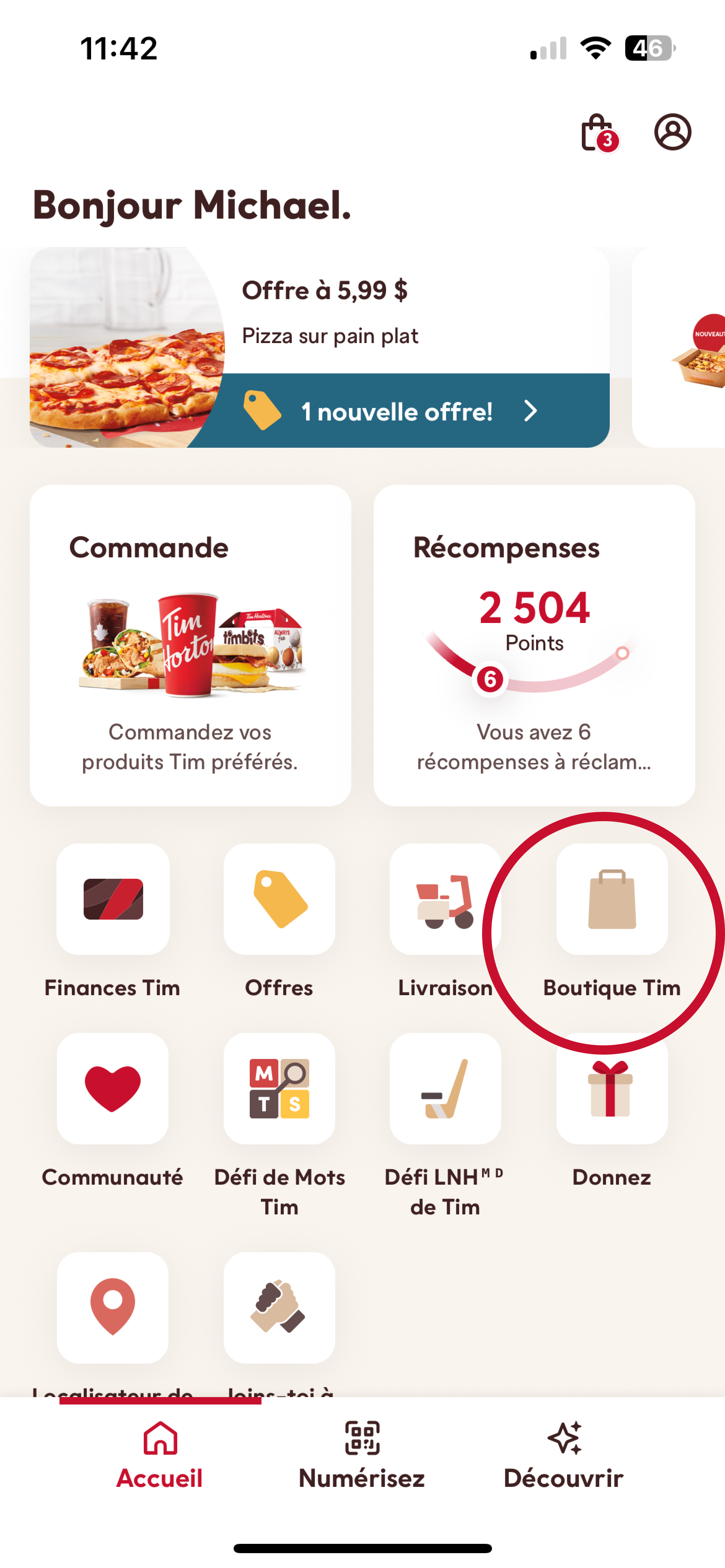
Task: Tap the Donnez gift tile
Action: [611, 1088]
